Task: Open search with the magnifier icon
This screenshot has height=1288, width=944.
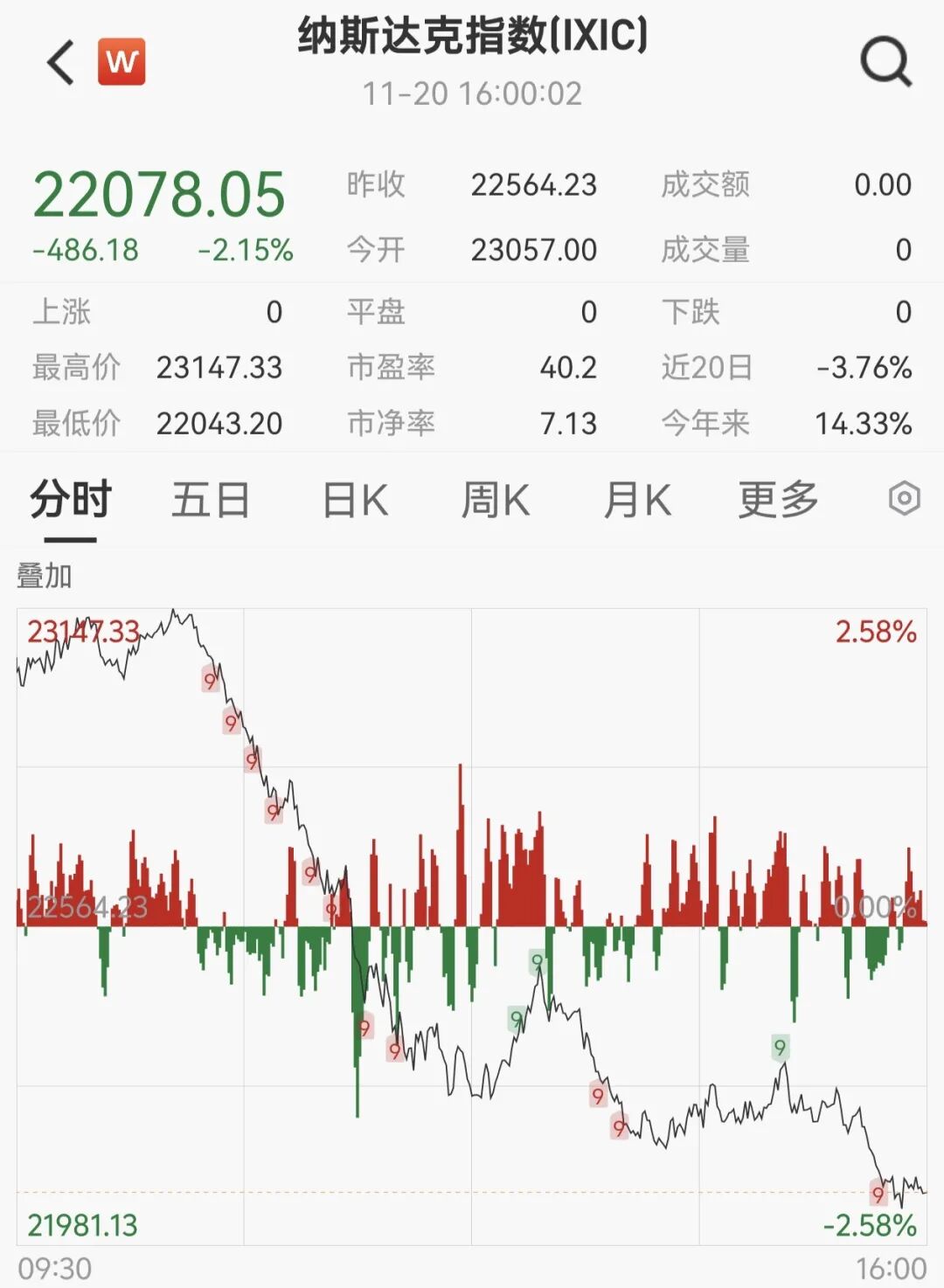Action: point(885,62)
